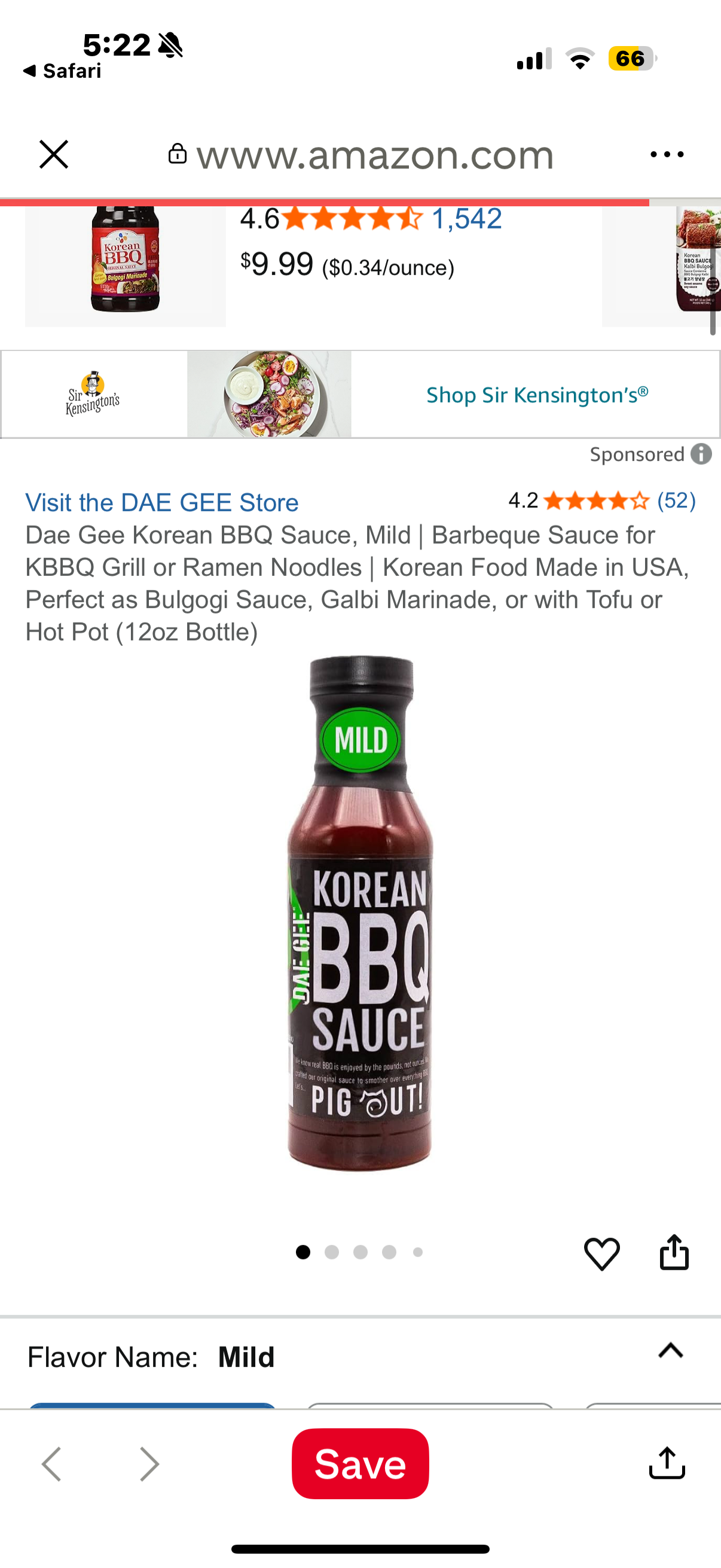Shop Sir Kensington's sponsored banner
The width and height of the screenshot is (721, 1568).
point(537,395)
